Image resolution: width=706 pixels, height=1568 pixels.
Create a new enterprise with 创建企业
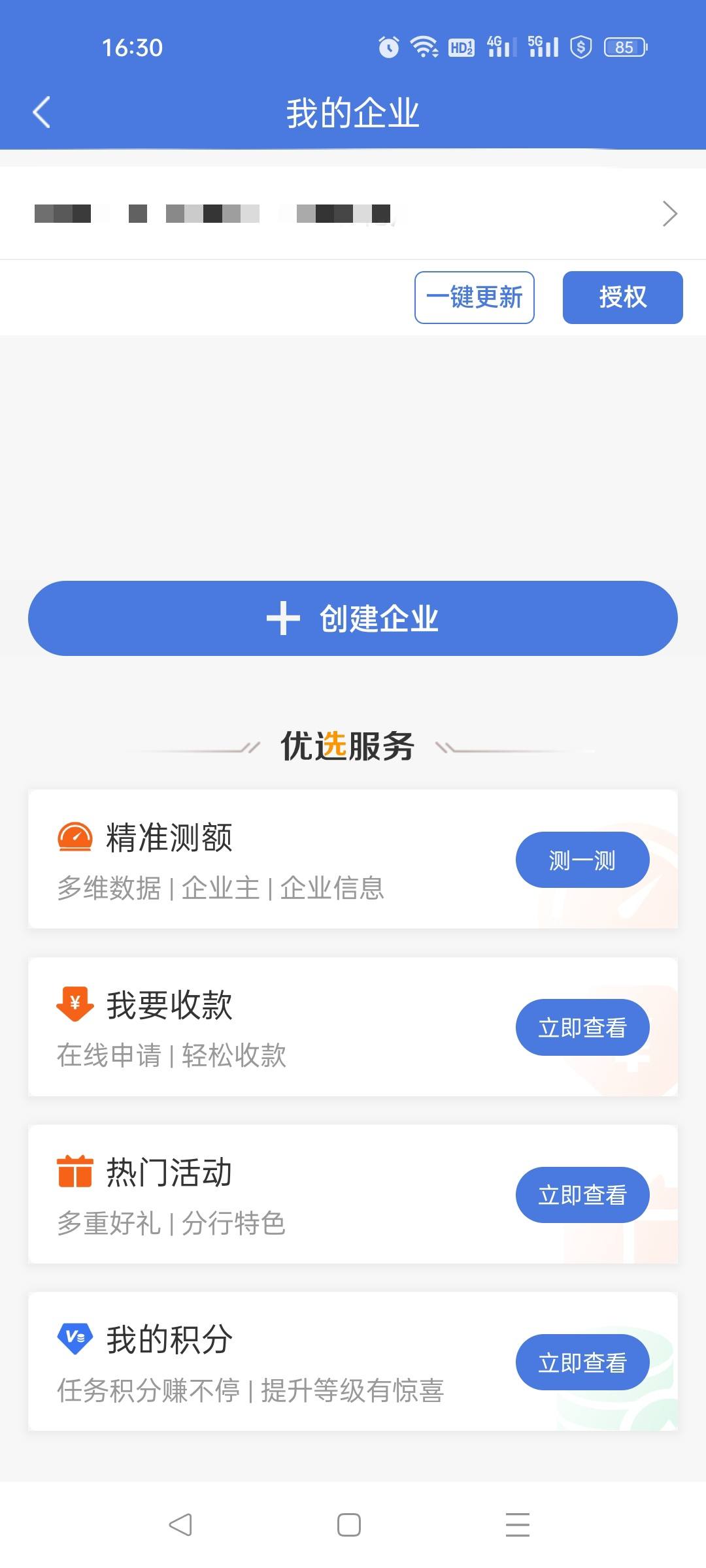coord(353,618)
